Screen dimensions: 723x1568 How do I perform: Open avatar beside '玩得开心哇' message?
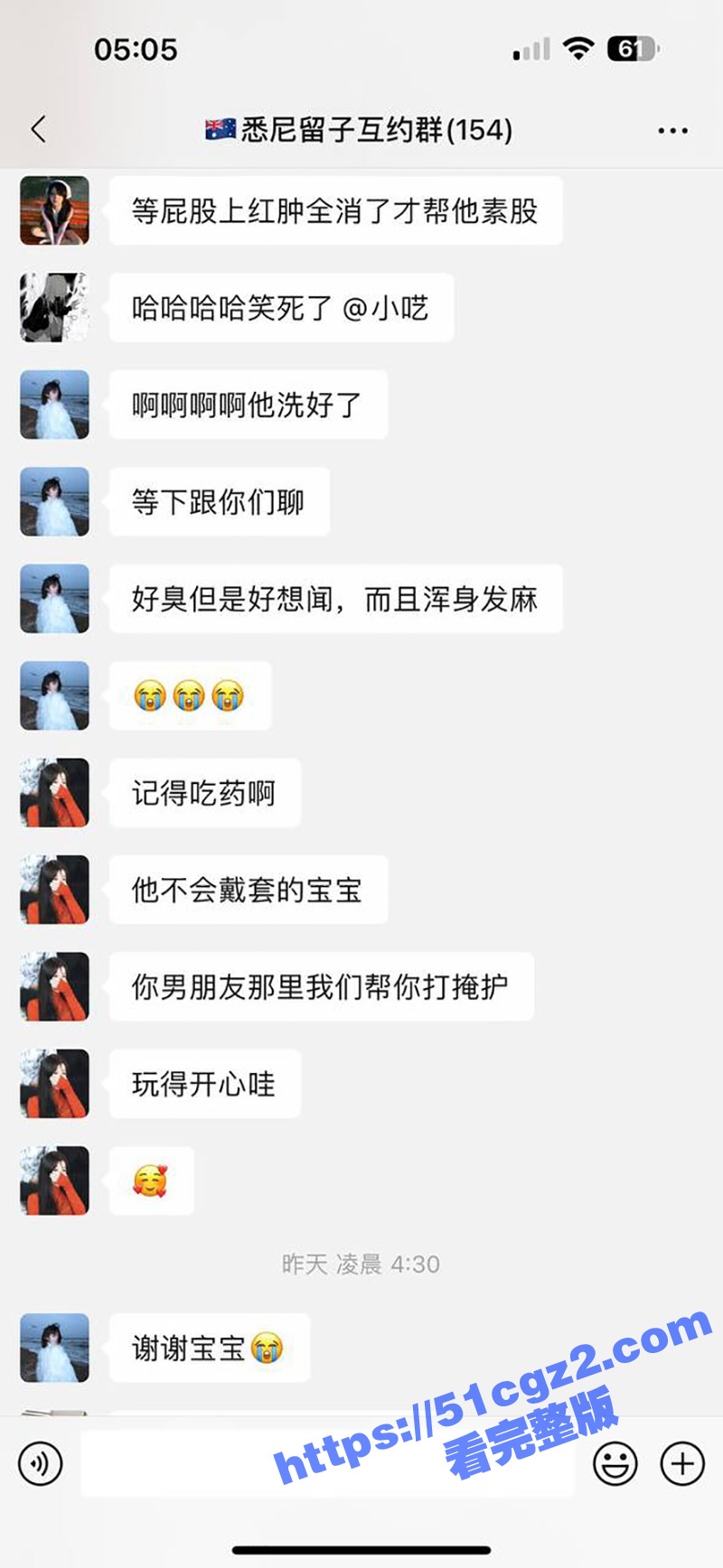54,1083
